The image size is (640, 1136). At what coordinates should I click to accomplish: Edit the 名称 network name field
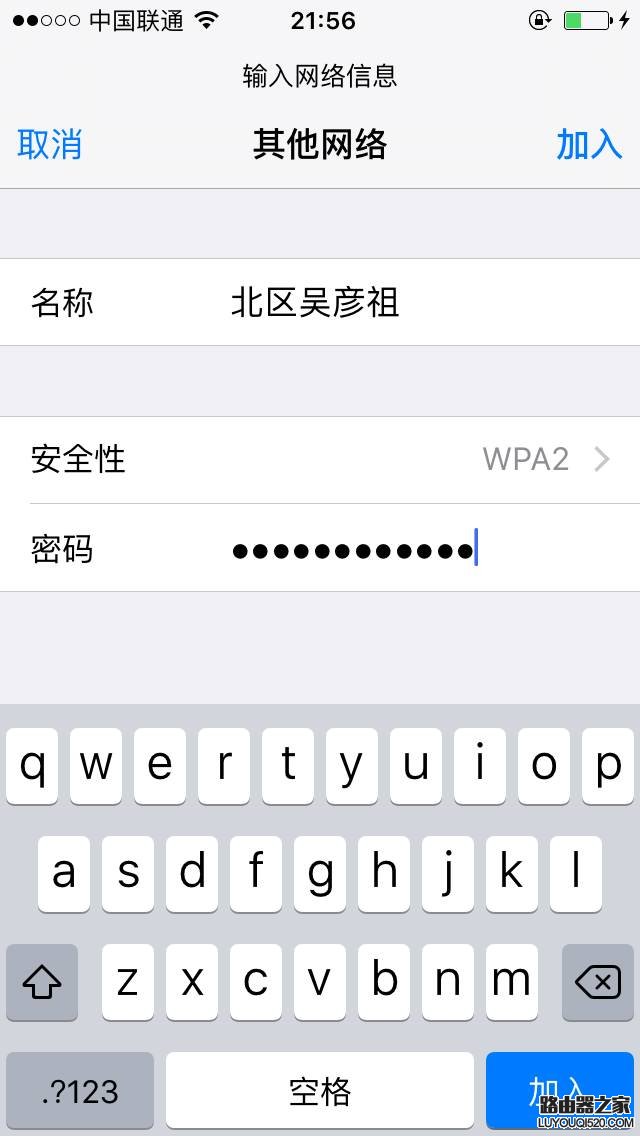(x=320, y=302)
